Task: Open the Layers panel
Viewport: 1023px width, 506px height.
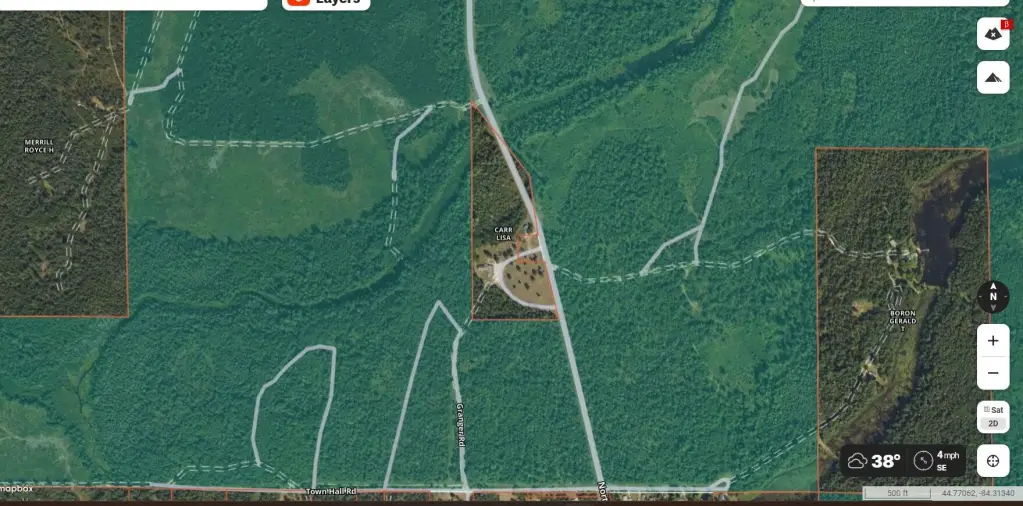Action: tap(326, 3)
